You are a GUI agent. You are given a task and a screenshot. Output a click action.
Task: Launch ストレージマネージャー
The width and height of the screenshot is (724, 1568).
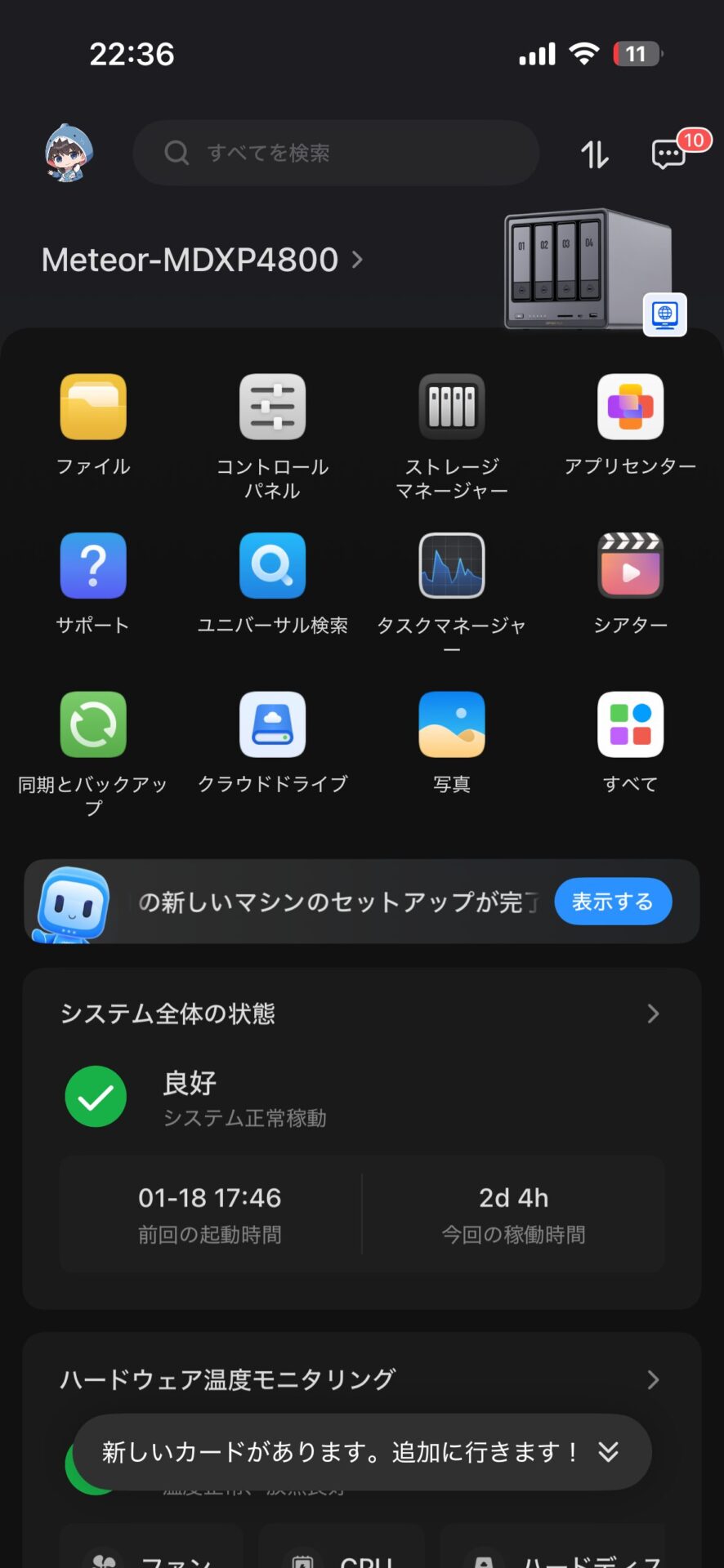pos(452,407)
